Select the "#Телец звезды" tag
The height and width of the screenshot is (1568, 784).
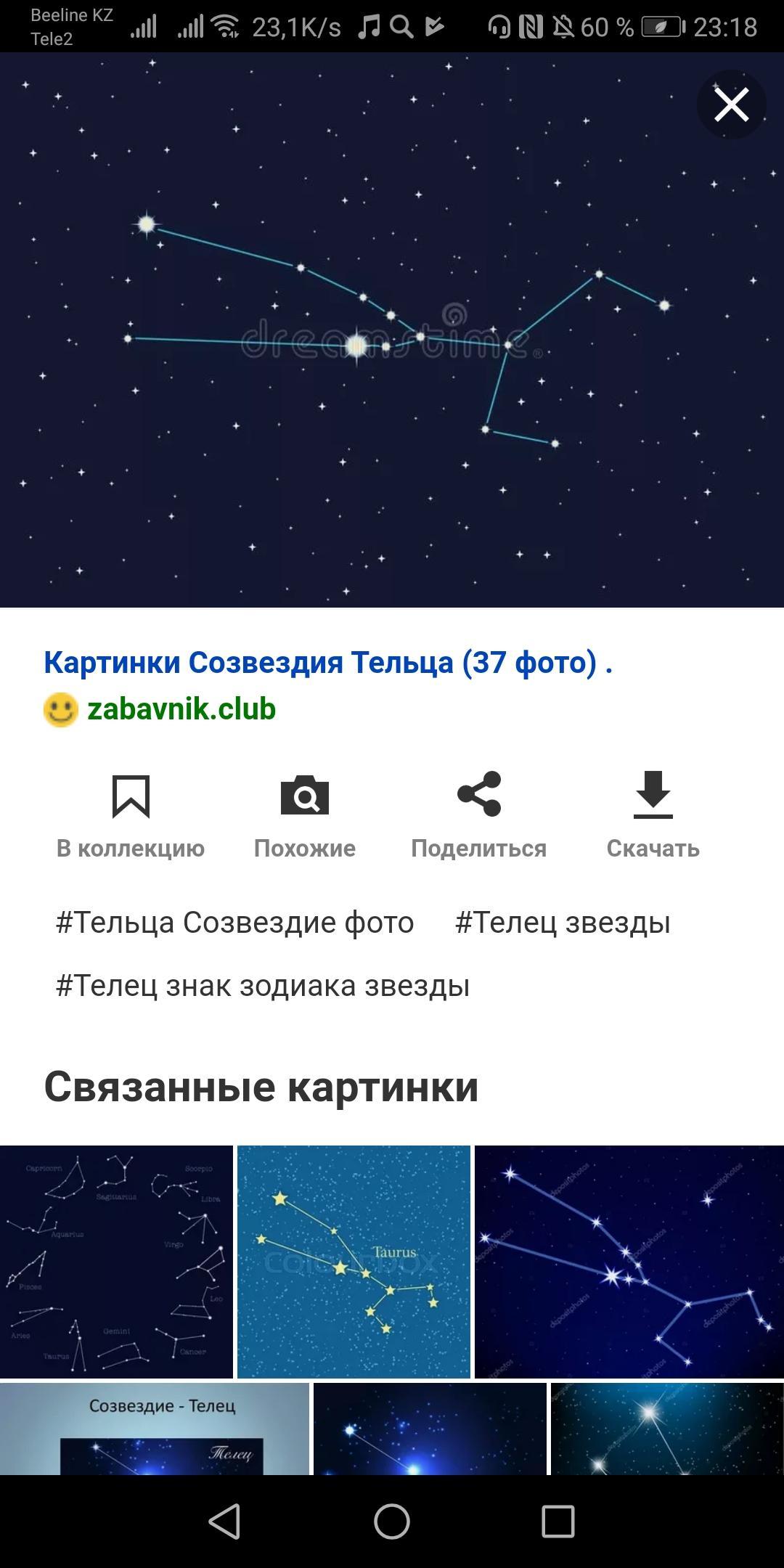(x=563, y=923)
